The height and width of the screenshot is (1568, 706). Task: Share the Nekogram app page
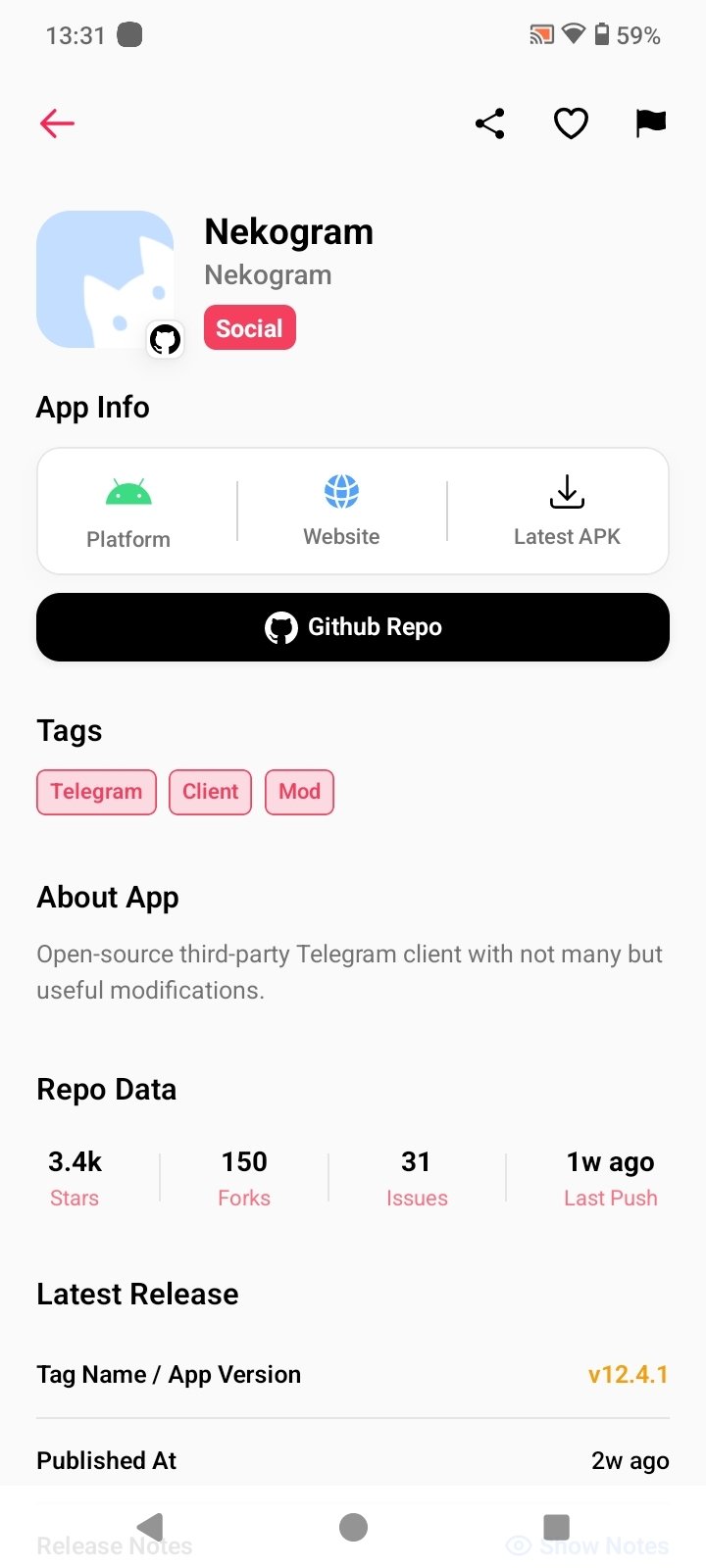(489, 123)
